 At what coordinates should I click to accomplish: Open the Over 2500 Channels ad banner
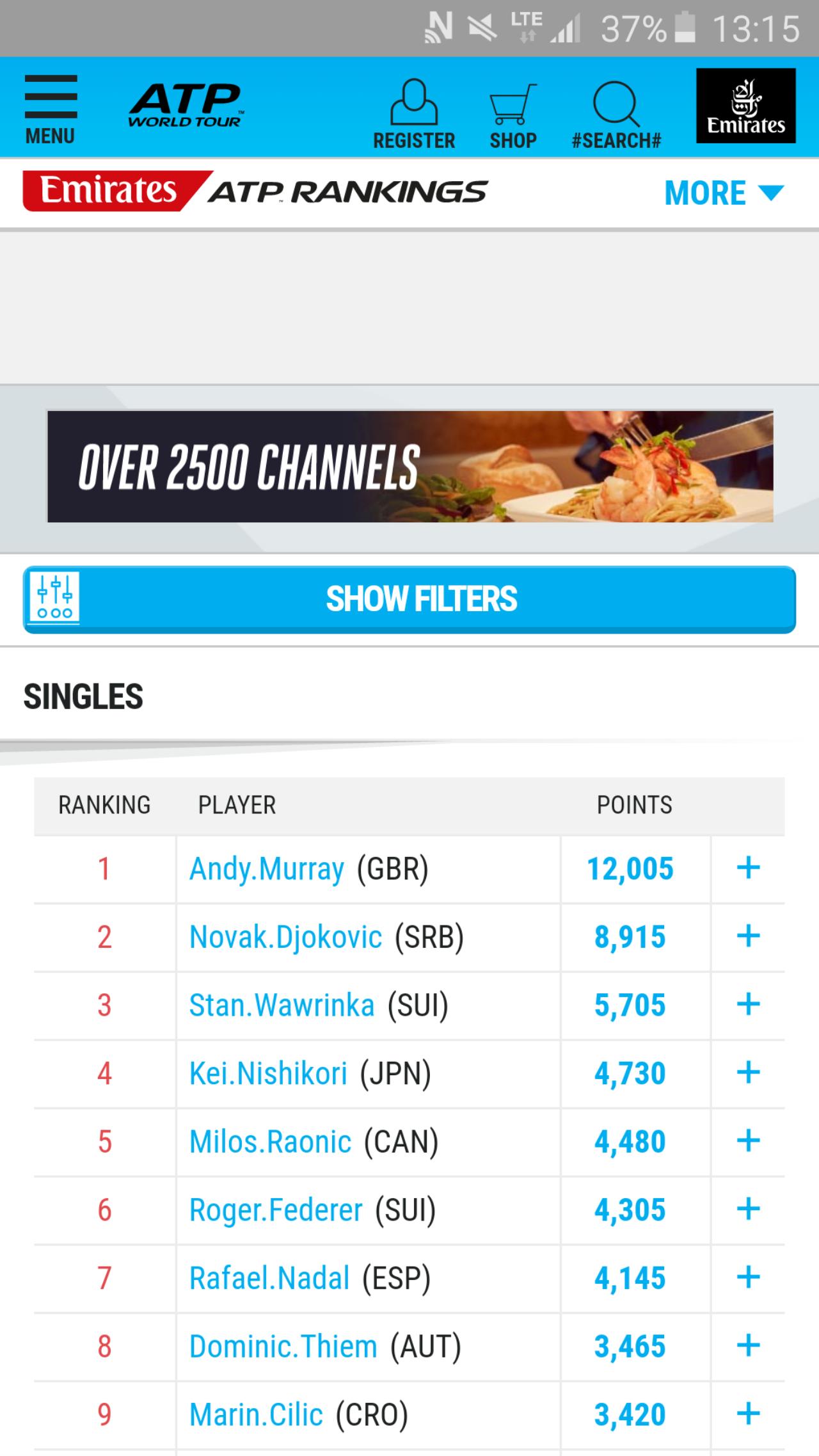(x=410, y=467)
